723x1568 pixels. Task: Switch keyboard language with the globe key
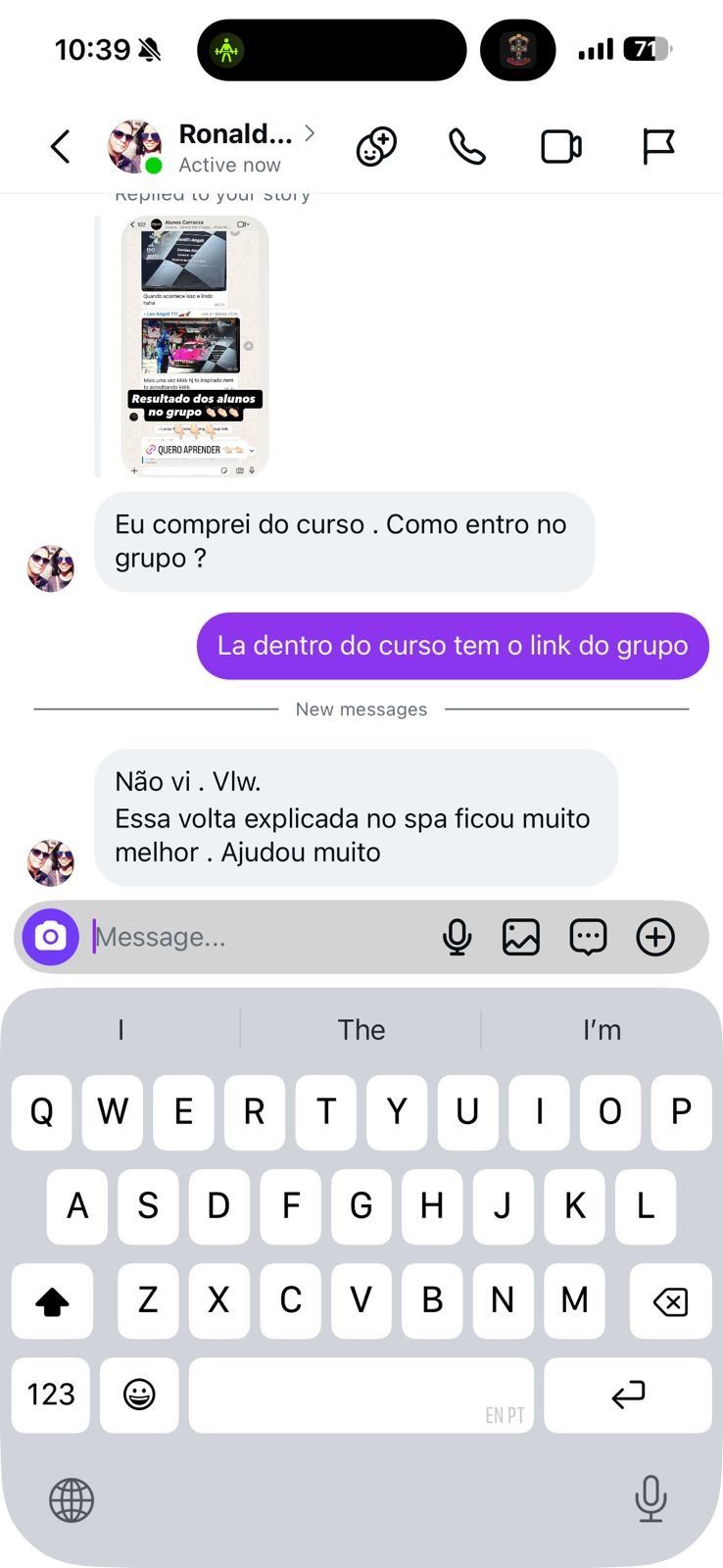[x=72, y=1499]
